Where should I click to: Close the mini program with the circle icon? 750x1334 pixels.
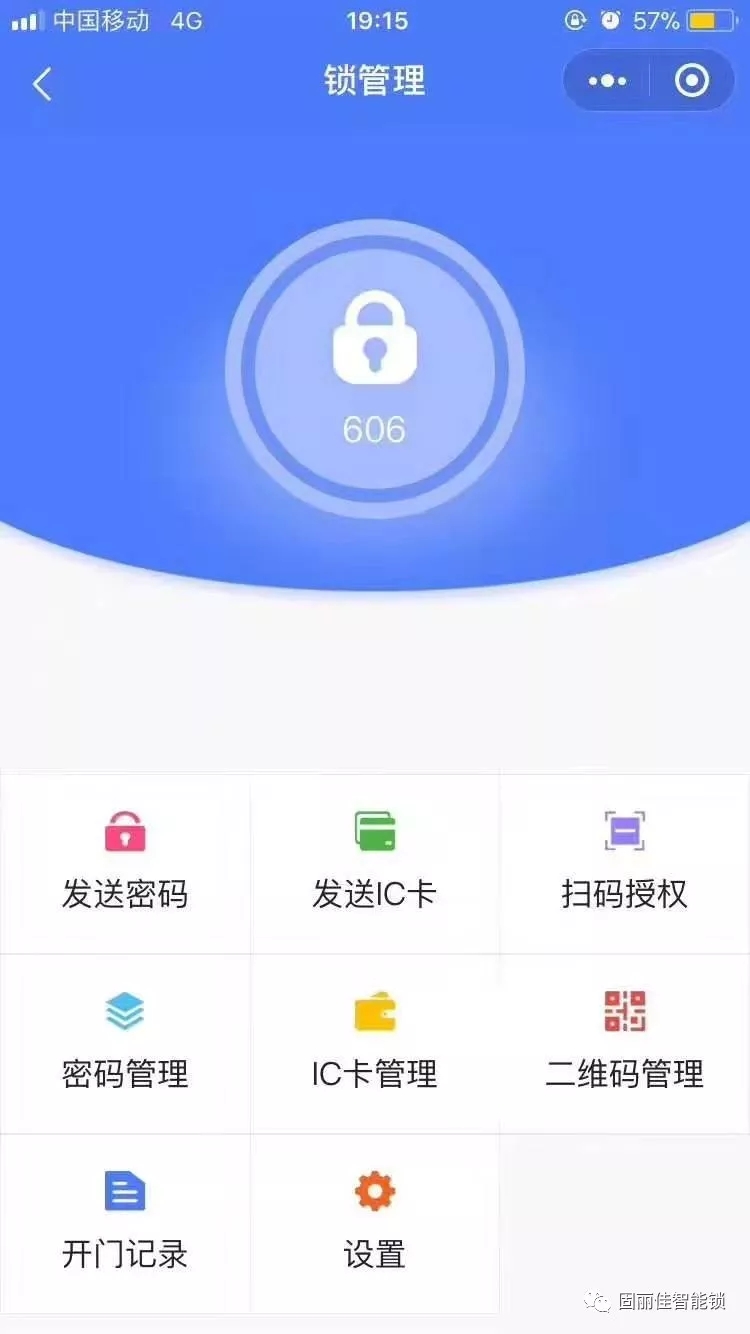pyautogui.click(x=692, y=81)
